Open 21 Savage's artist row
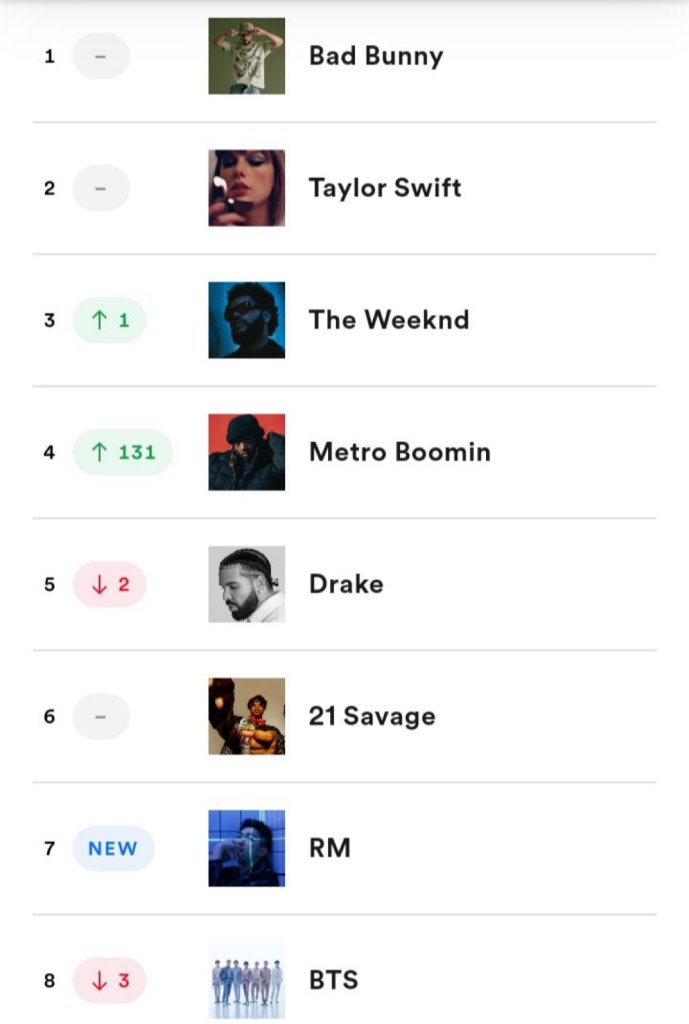 pyautogui.click(x=371, y=716)
